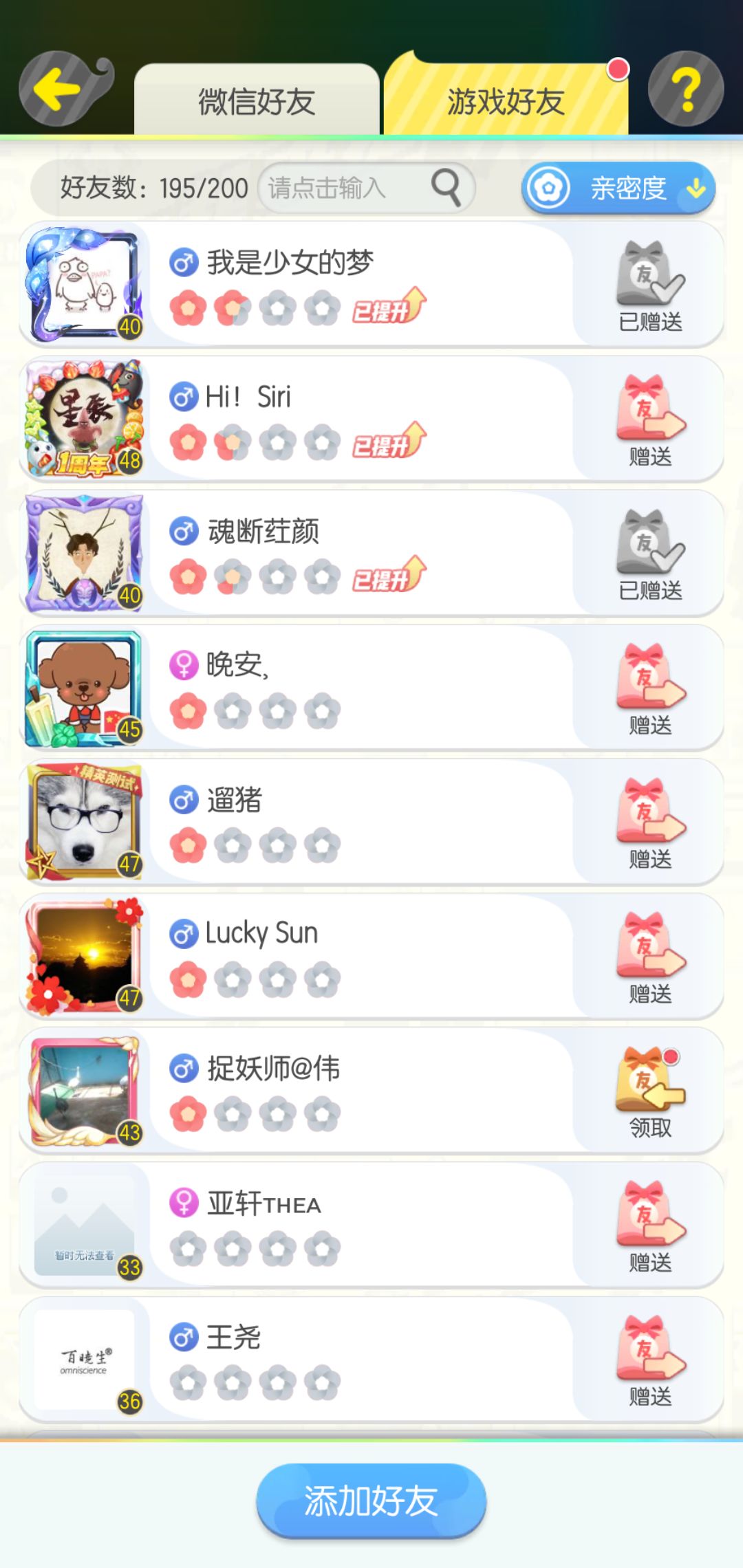Screen dimensions: 743x1568
Task: Open the 亲密度 sort dropdown arrow
Action: (x=698, y=187)
